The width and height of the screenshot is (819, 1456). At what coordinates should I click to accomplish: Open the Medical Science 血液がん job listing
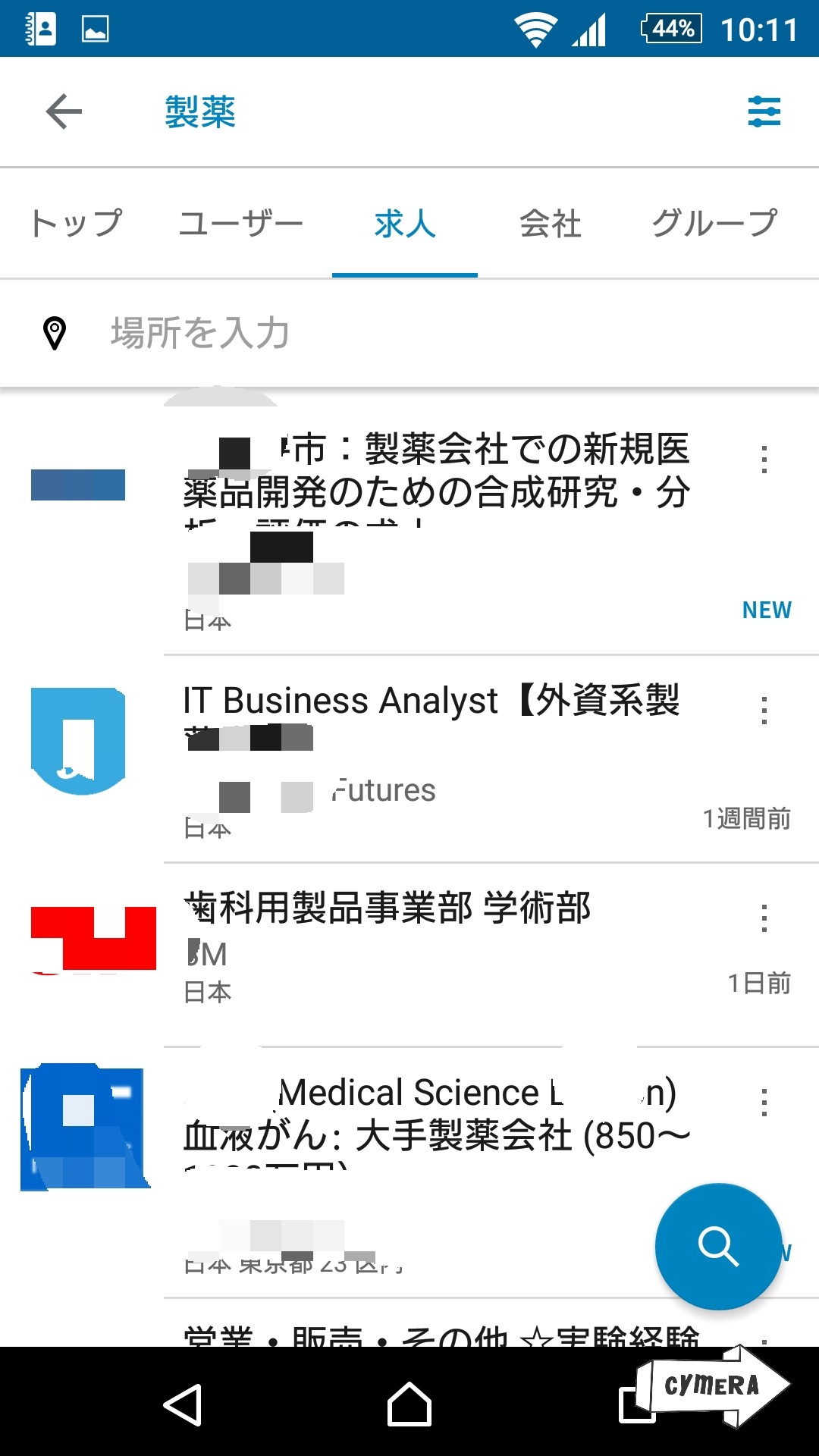(x=437, y=1115)
